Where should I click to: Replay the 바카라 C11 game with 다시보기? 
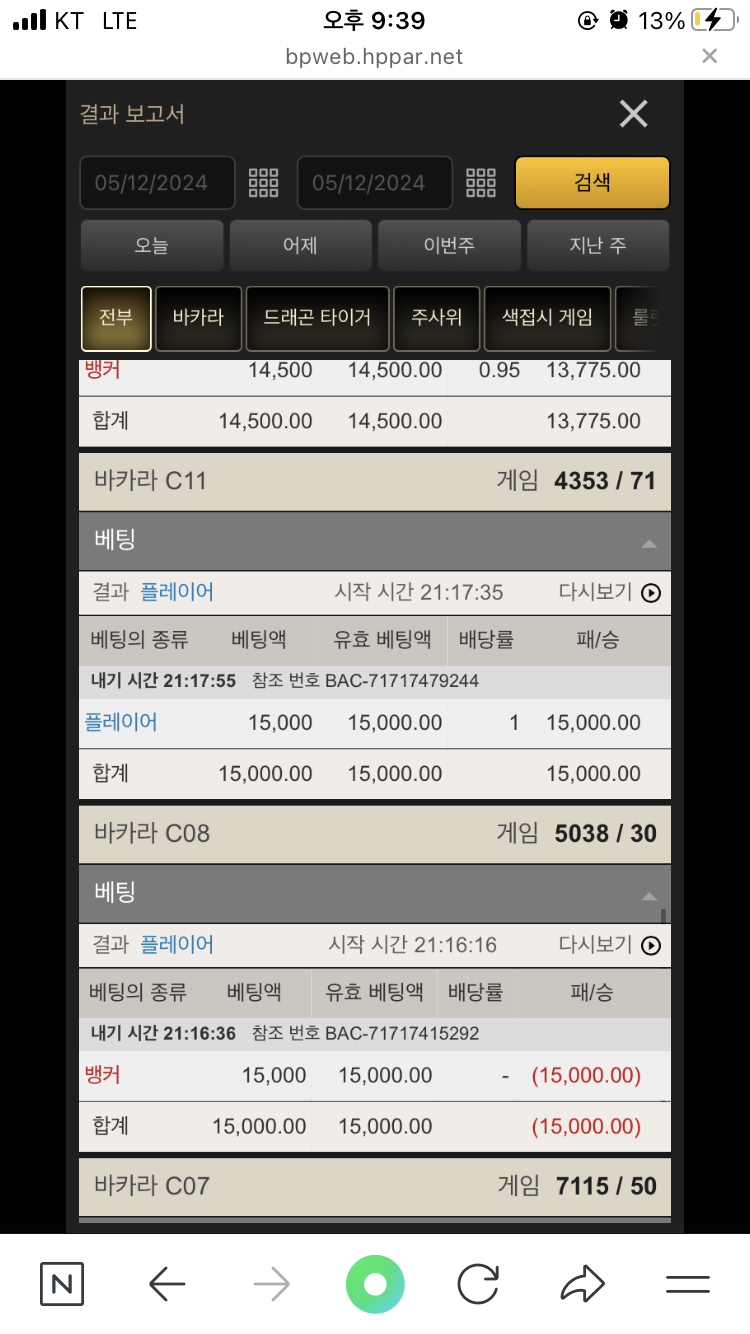[x=610, y=593]
